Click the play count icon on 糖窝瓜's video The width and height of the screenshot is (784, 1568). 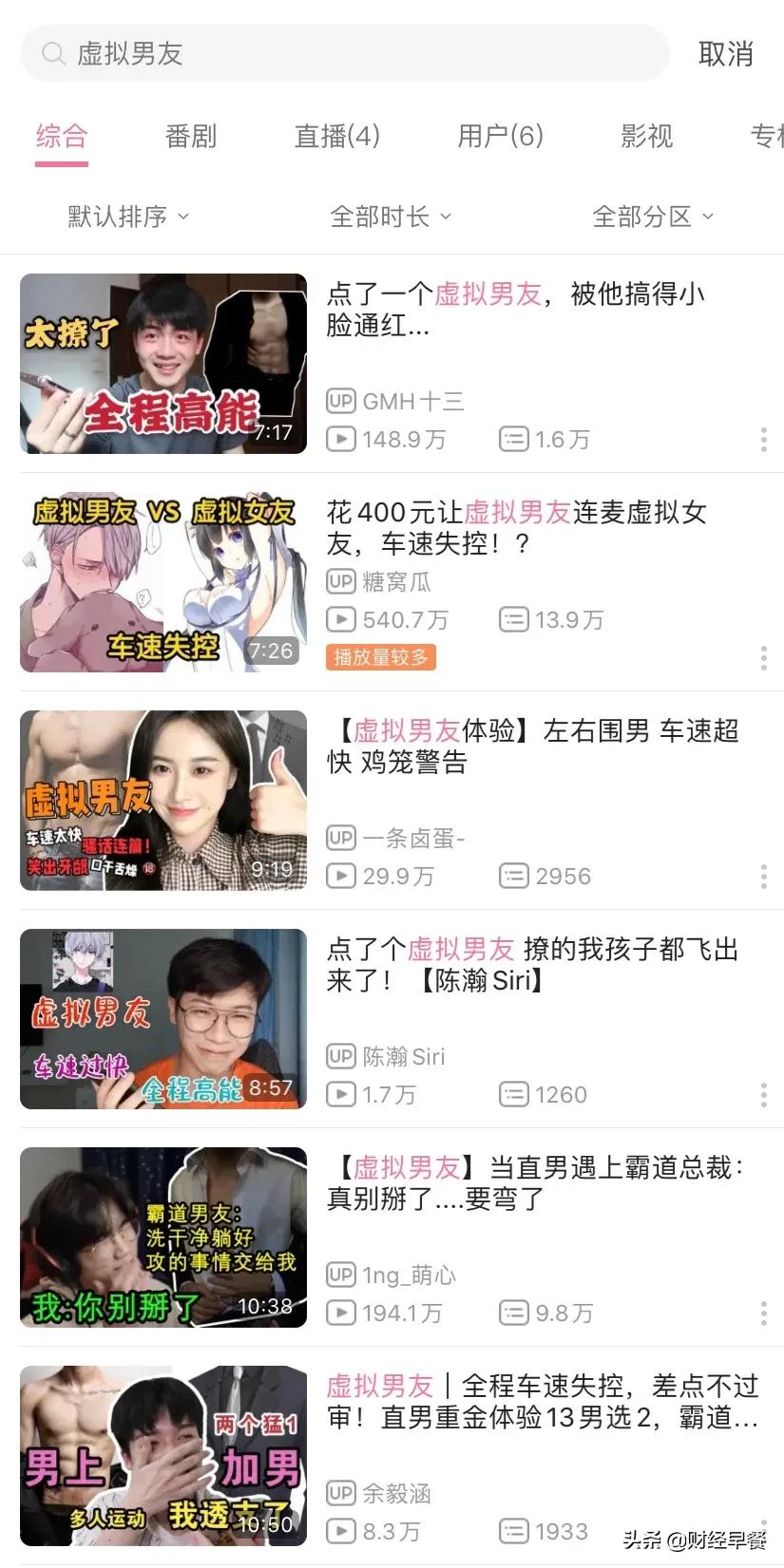tap(341, 619)
